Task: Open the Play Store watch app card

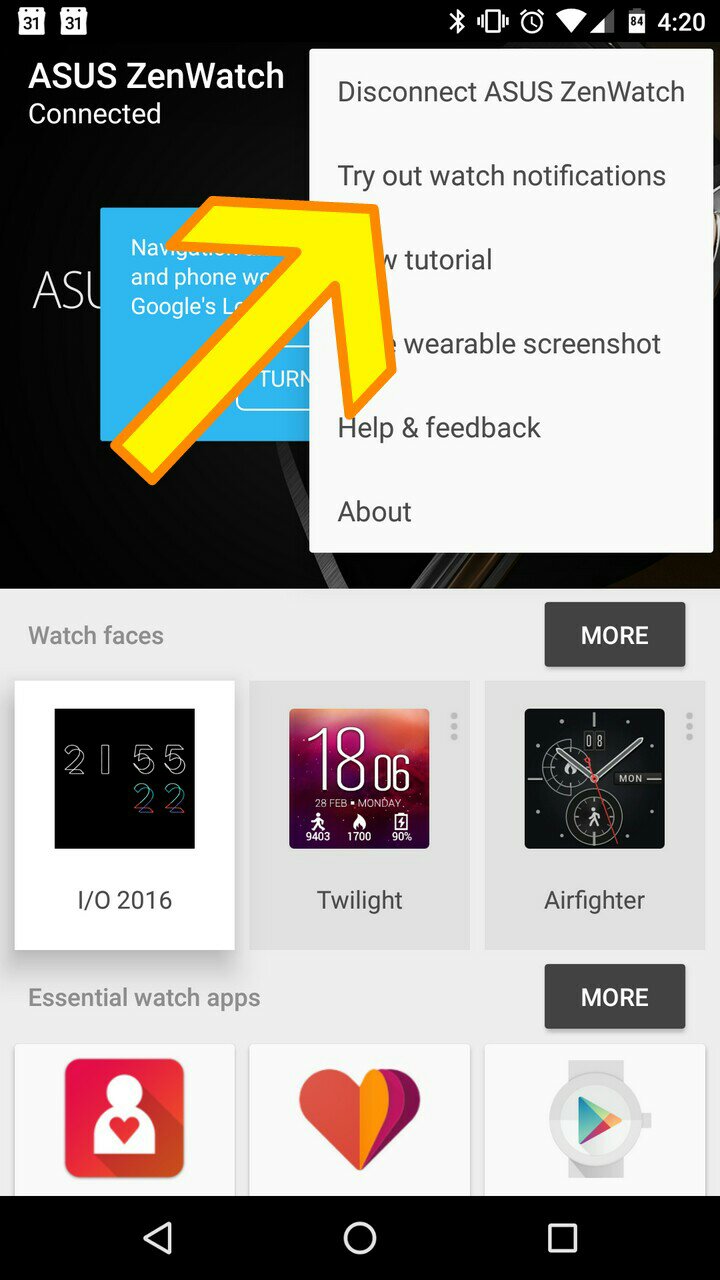Action: click(594, 1118)
